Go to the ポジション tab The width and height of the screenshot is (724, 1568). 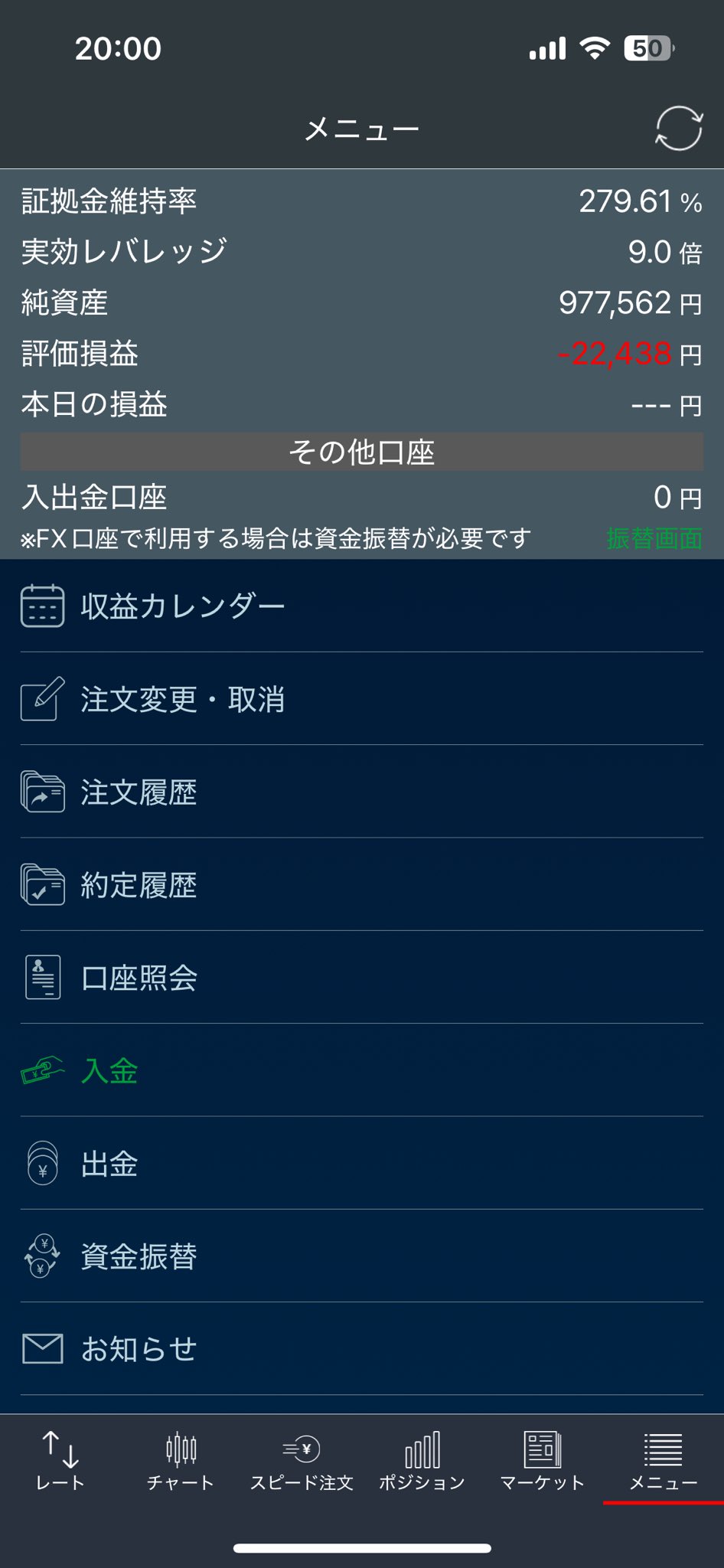(422, 1461)
